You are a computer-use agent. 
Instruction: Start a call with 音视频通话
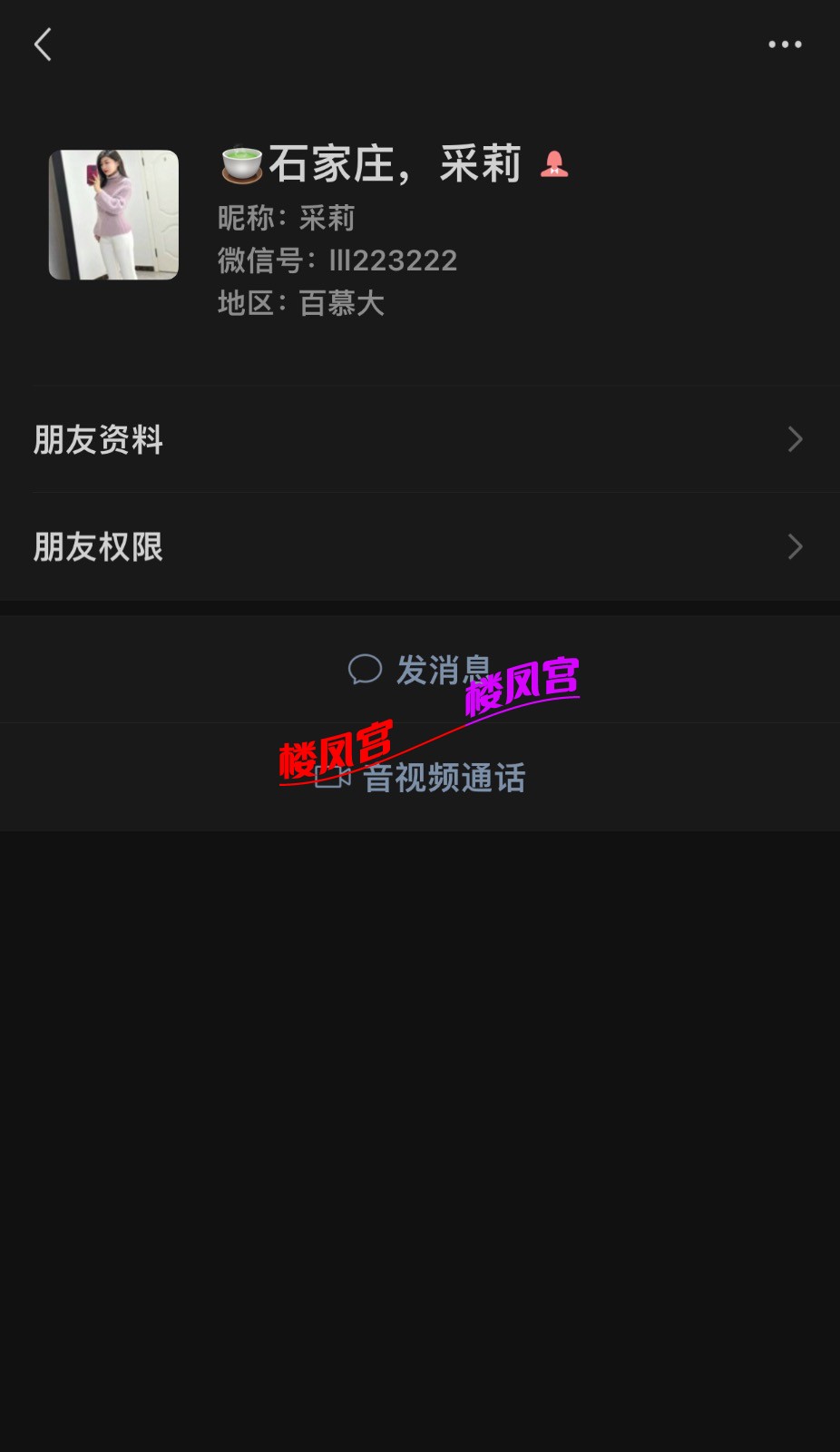pyautogui.click(x=421, y=778)
